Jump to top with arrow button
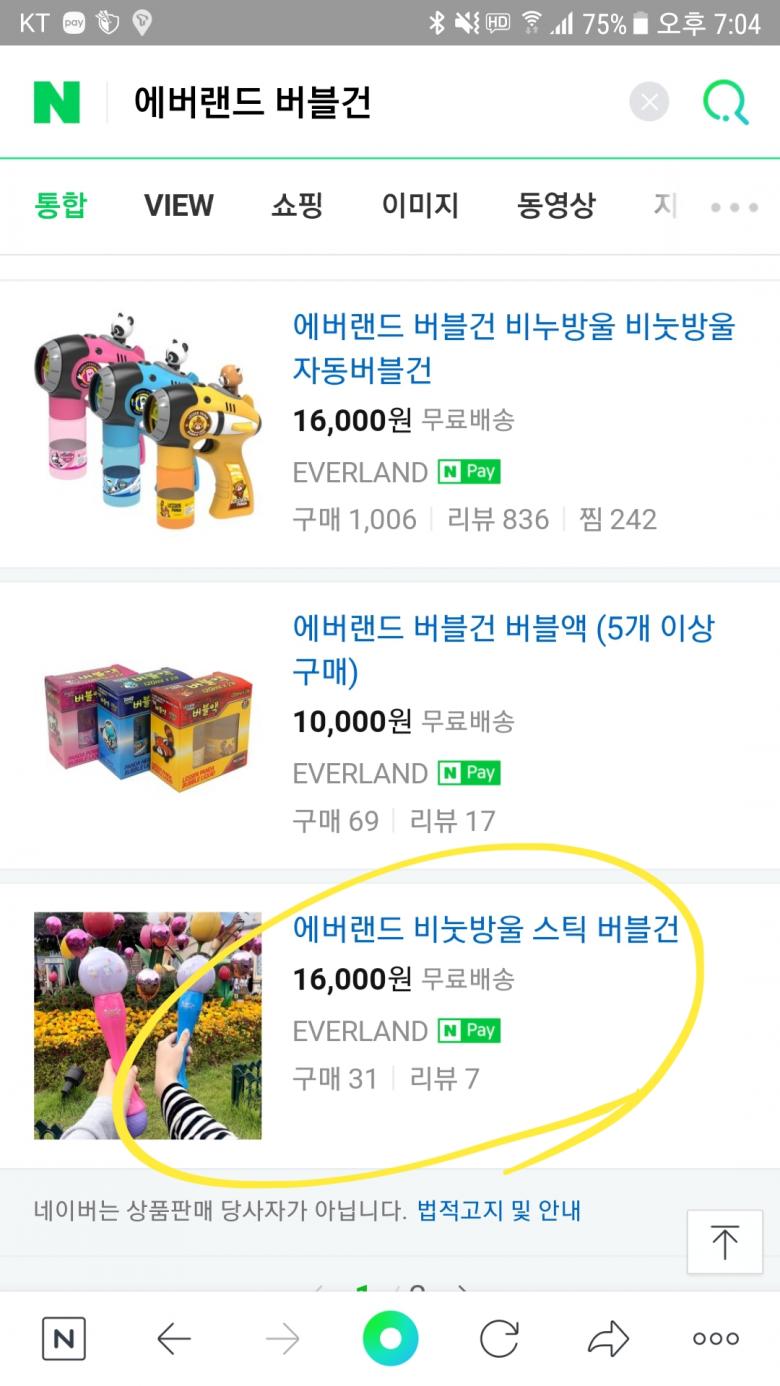This screenshot has height=1386, width=780. pos(725,1241)
